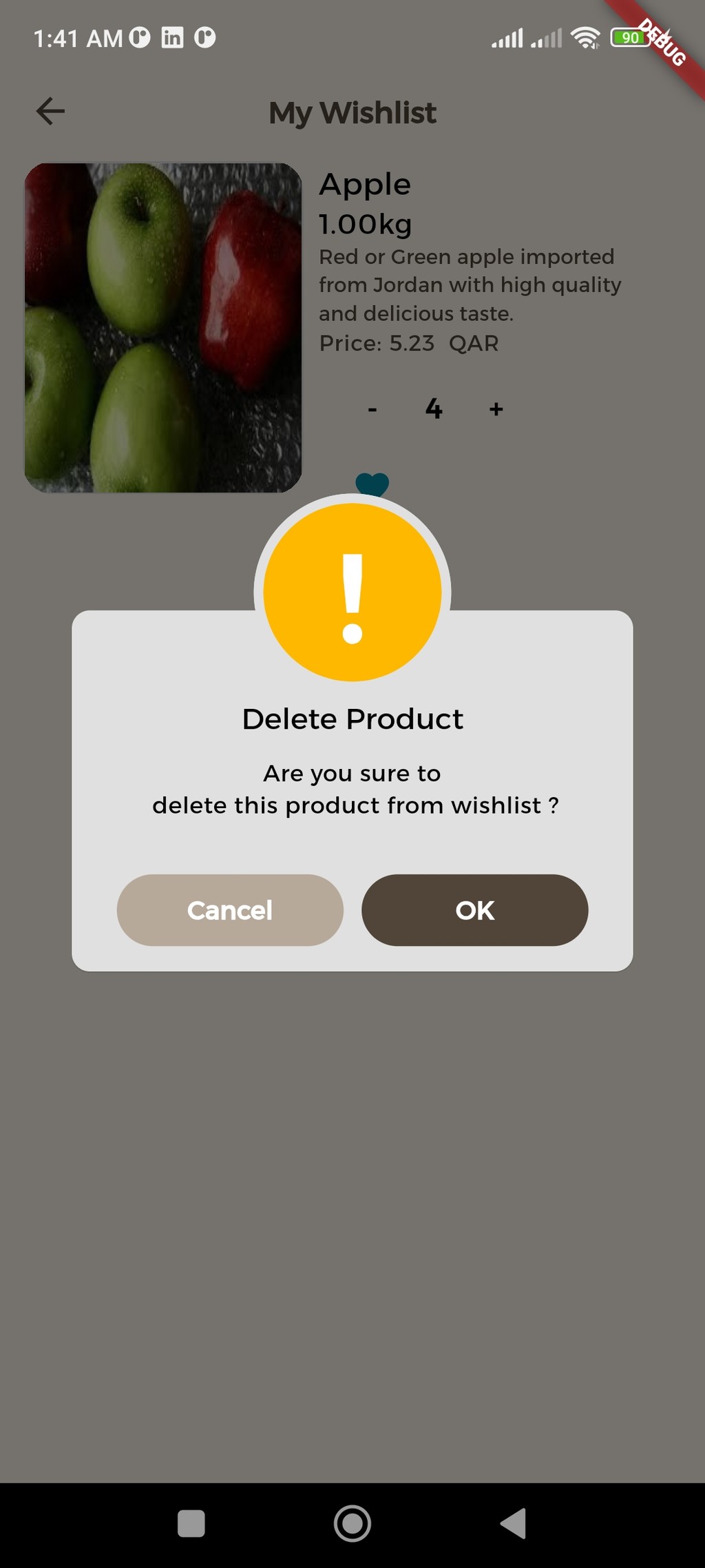Confirm deletion with OK
The width and height of the screenshot is (705, 1568).
point(474,910)
